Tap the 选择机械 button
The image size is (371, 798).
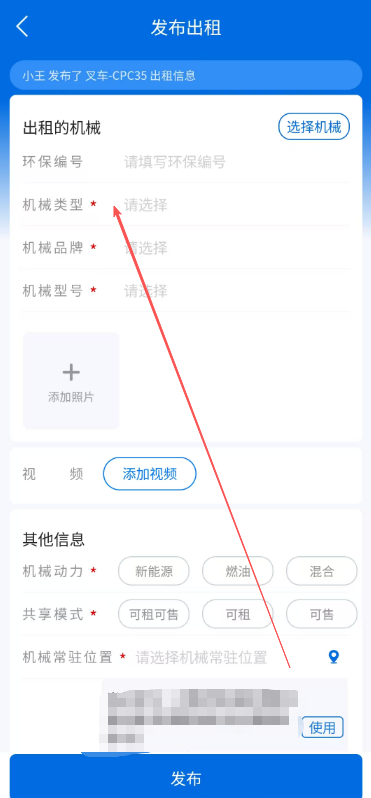[x=314, y=127]
